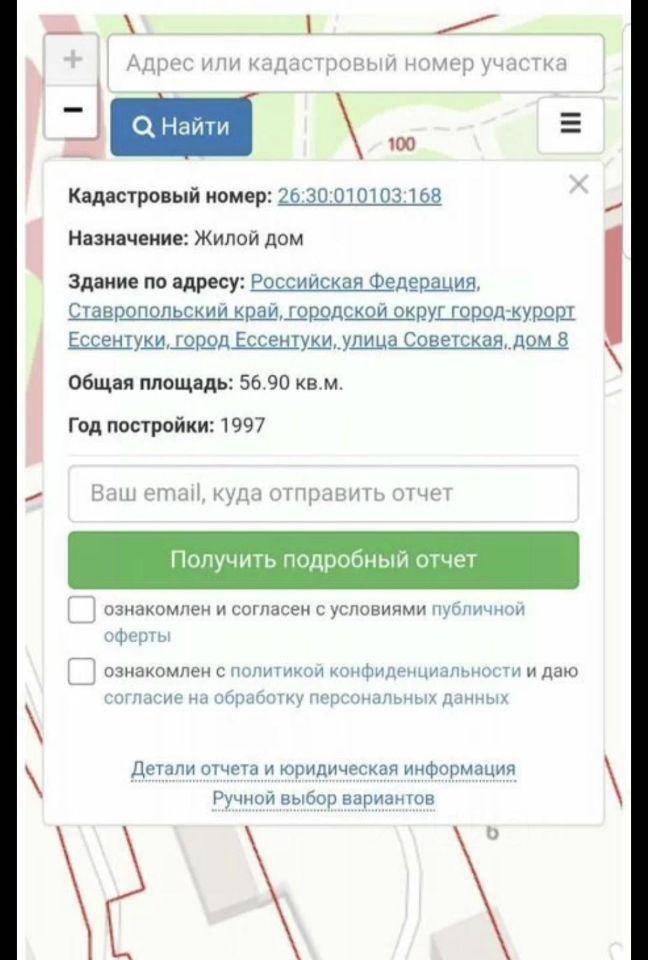This screenshot has width=648, height=960.
Task: Open согласие на обработку персональных данных link
Action: pyautogui.click(x=306, y=698)
